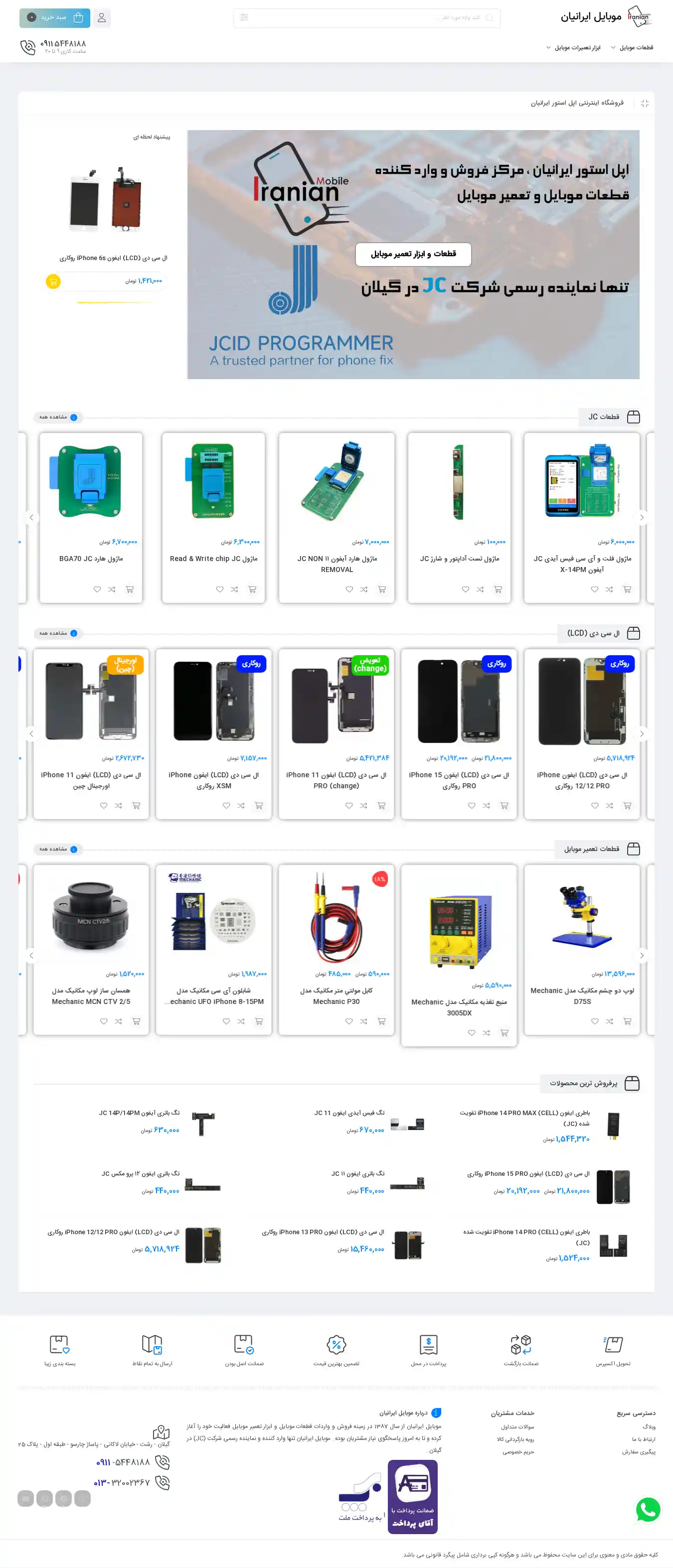Add Read & Write chip JC module to cart
Screen dimensions: 673x1568
252,589
